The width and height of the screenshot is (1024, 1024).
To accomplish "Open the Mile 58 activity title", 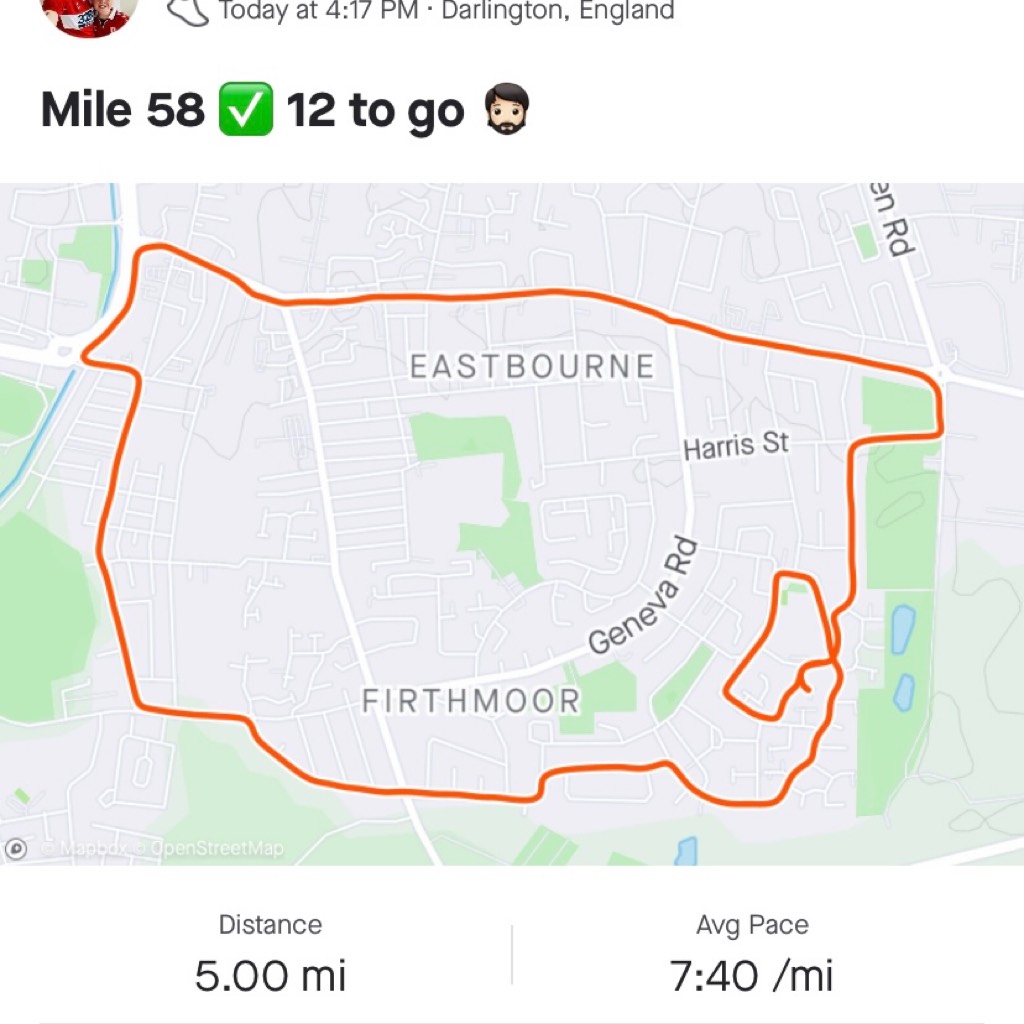I will point(285,111).
